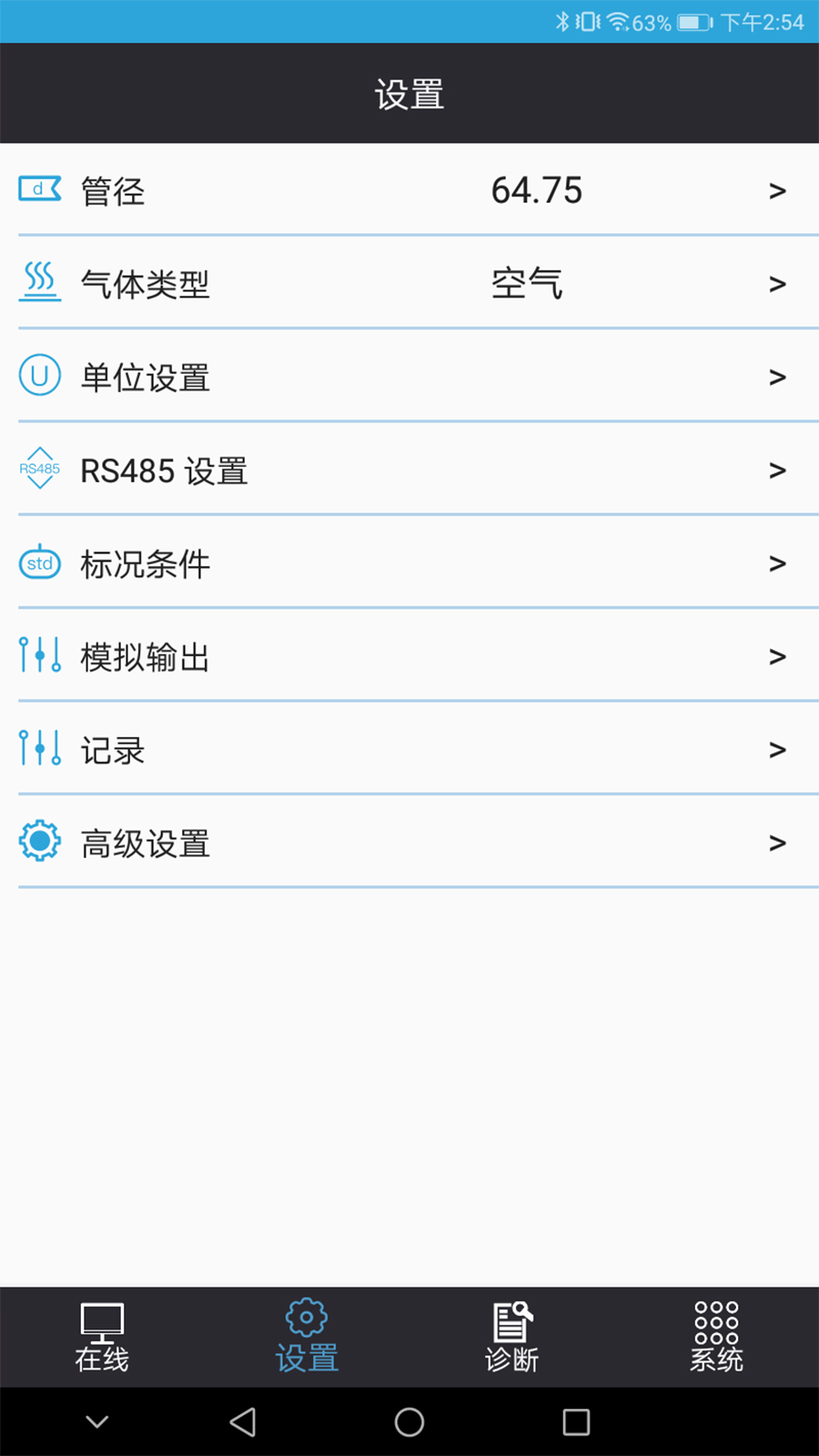Switch to the 在线 tab
Viewport: 819px width, 1456px height.
pos(101,1336)
